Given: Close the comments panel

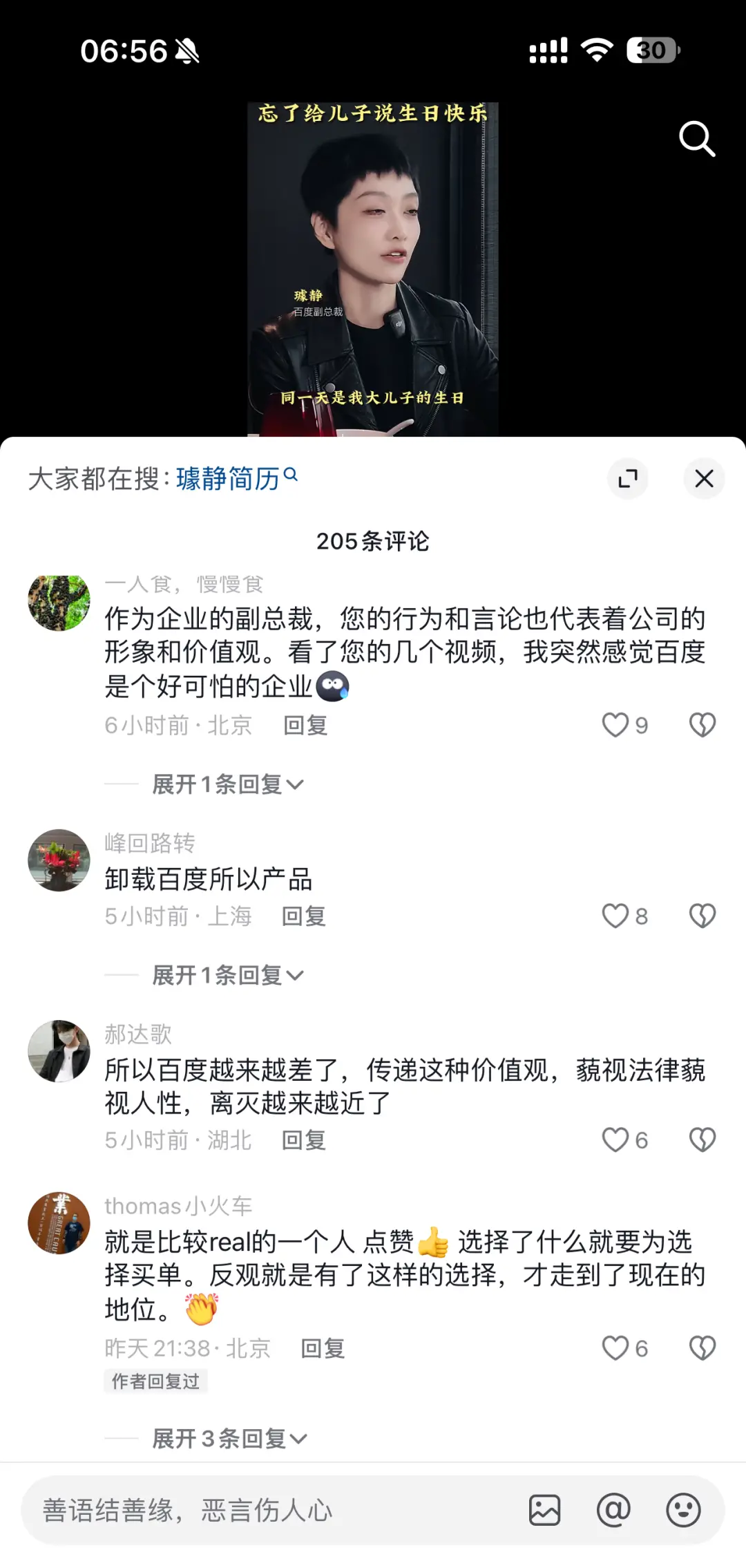Looking at the screenshot, I should [x=704, y=478].
